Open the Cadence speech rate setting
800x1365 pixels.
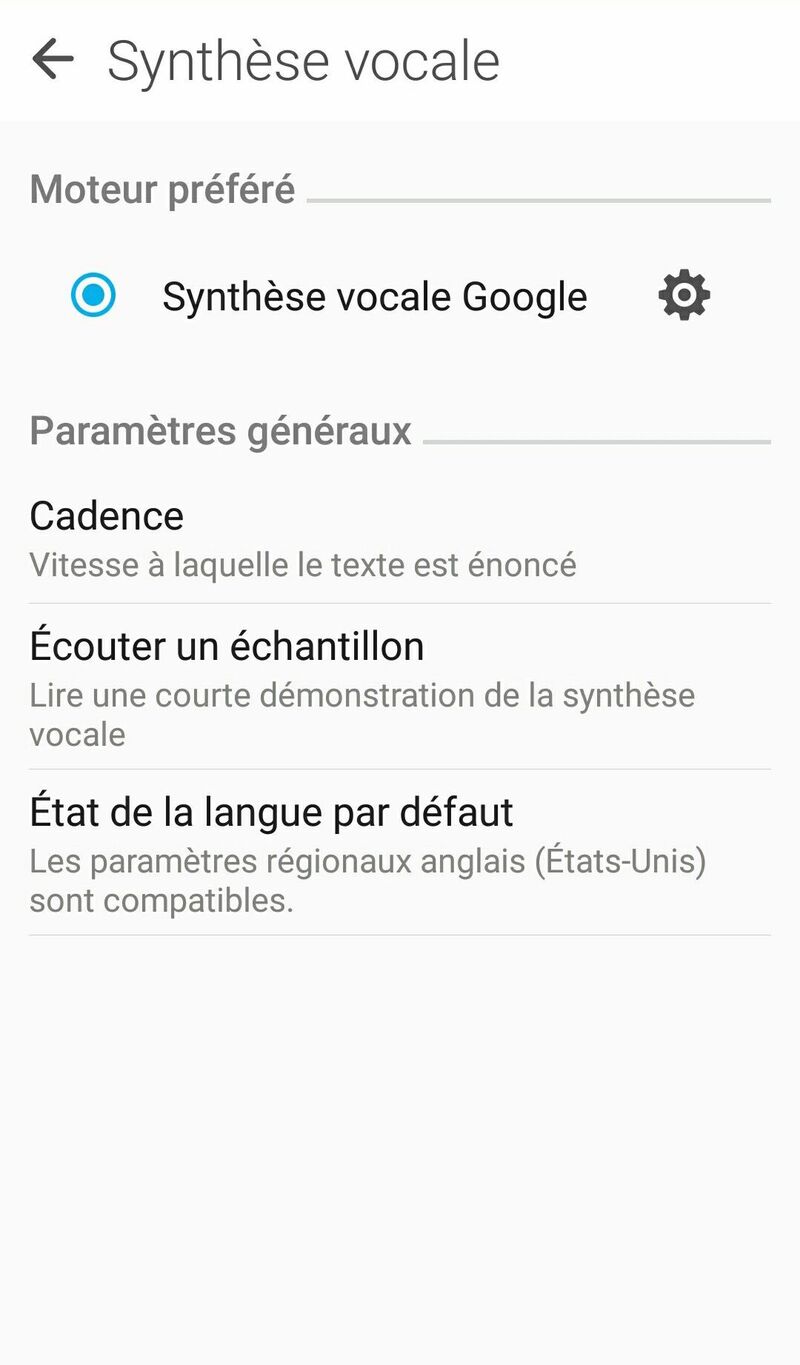click(x=400, y=538)
